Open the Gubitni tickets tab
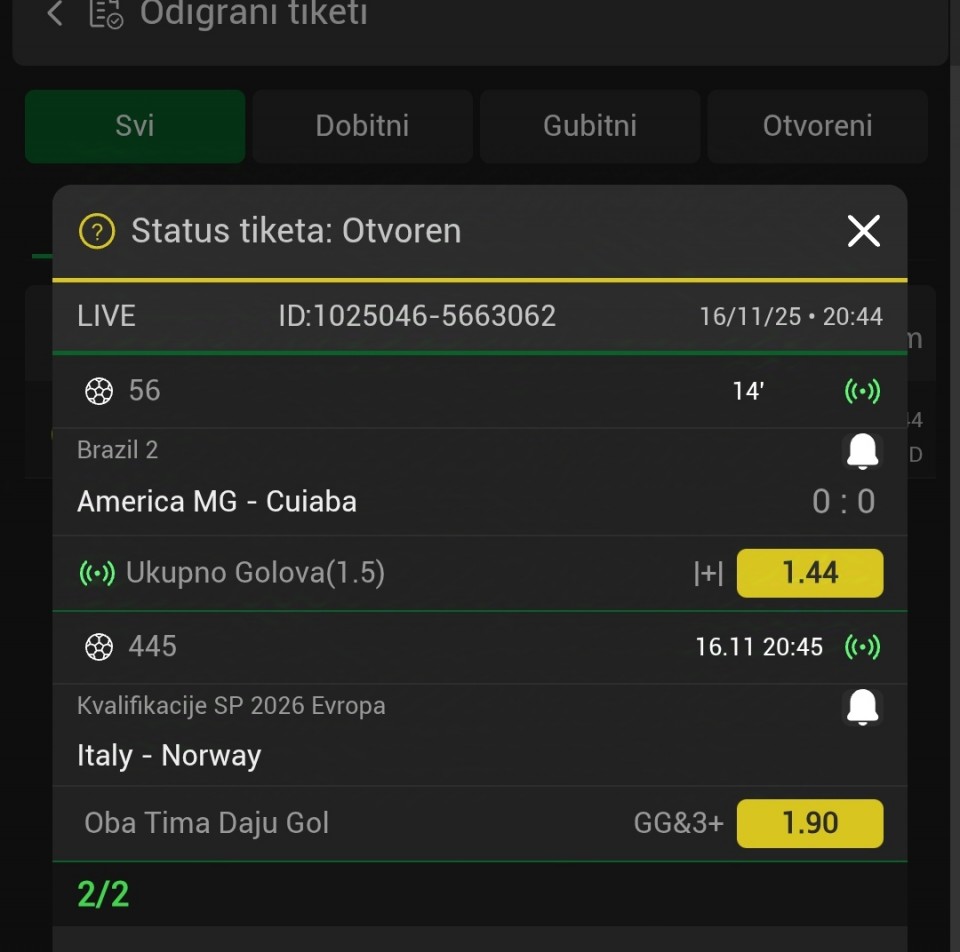 tap(590, 126)
